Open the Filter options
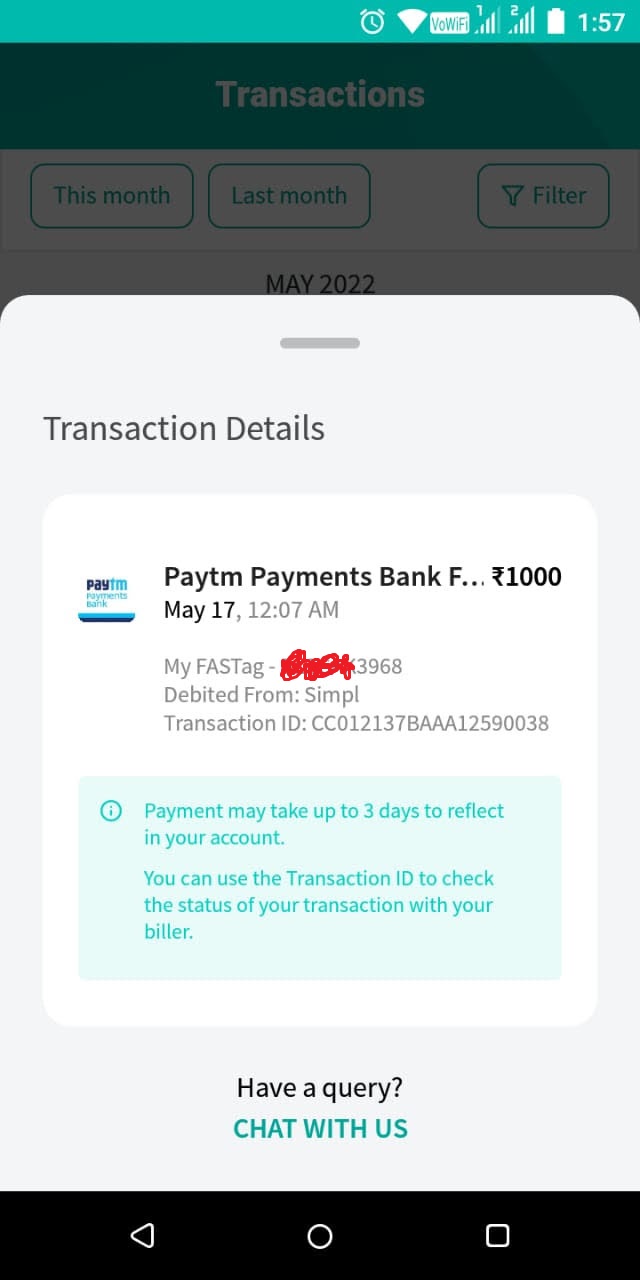The image size is (640, 1280). (543, 195)
